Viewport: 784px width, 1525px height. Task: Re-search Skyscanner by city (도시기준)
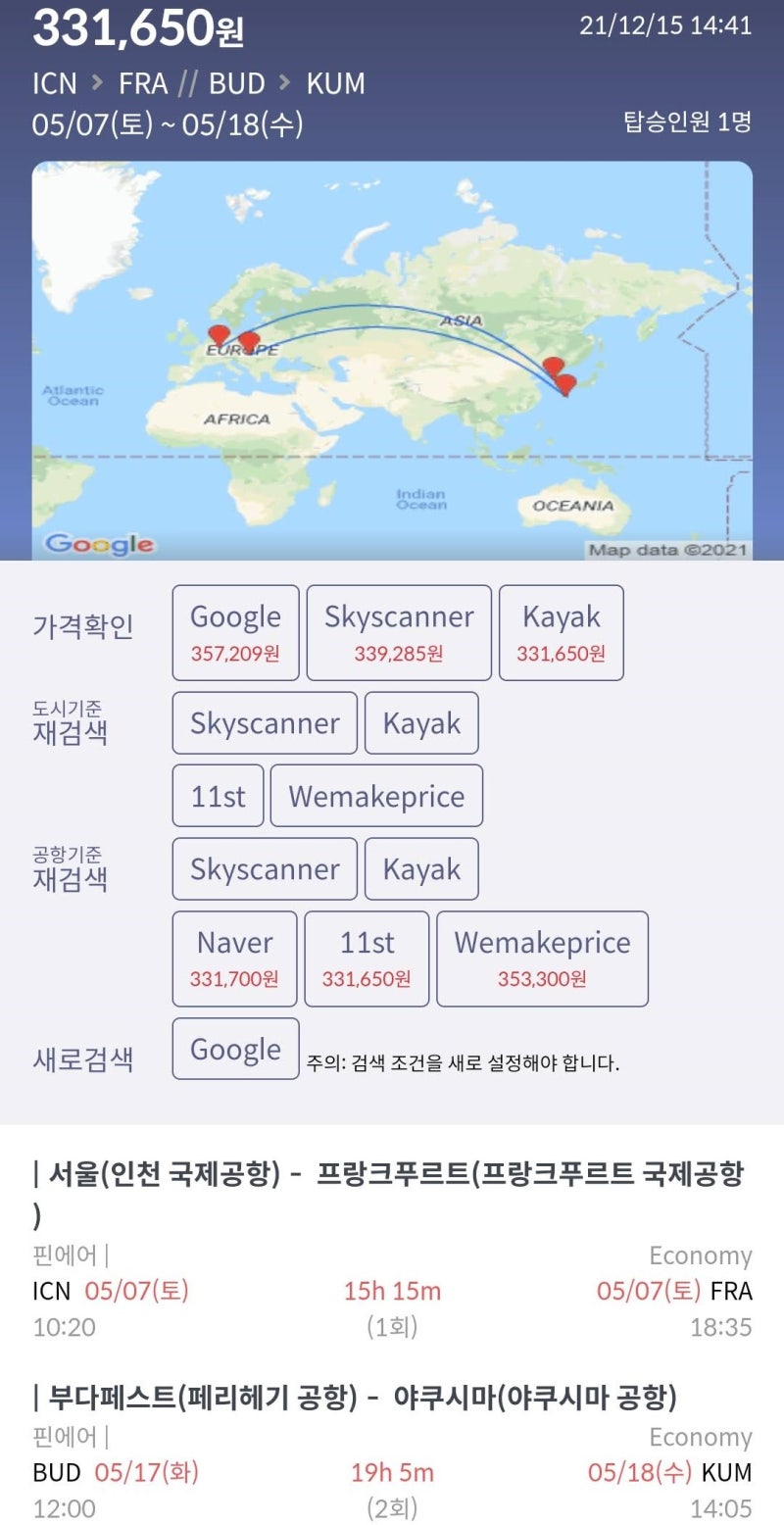coord(264,722)
